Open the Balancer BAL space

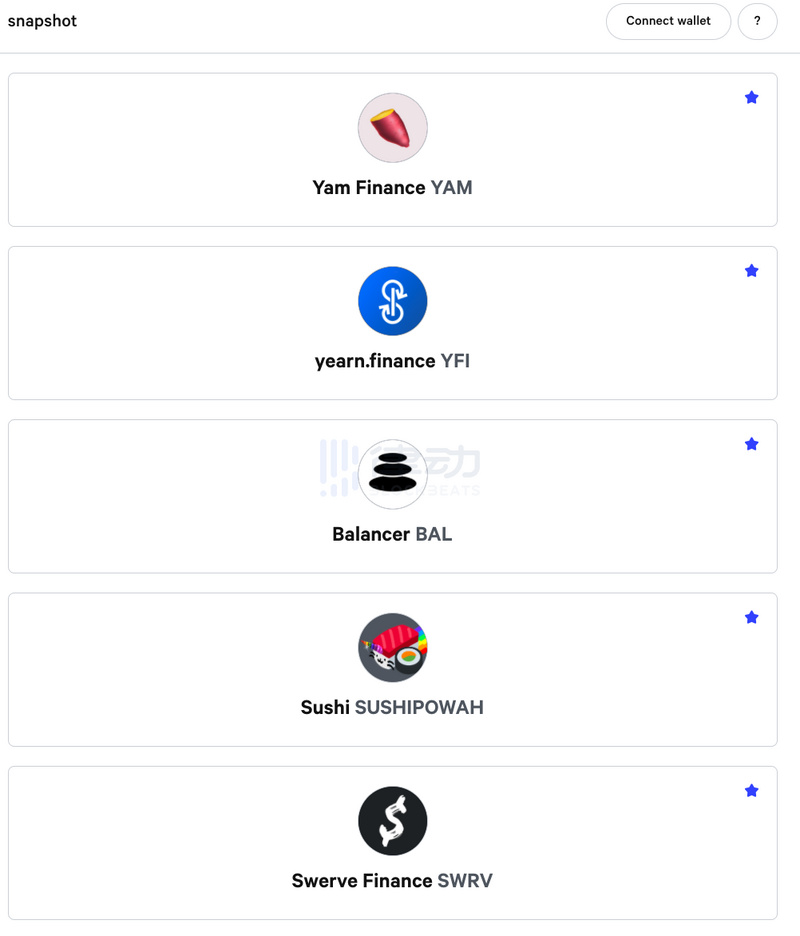coord(393,534)
